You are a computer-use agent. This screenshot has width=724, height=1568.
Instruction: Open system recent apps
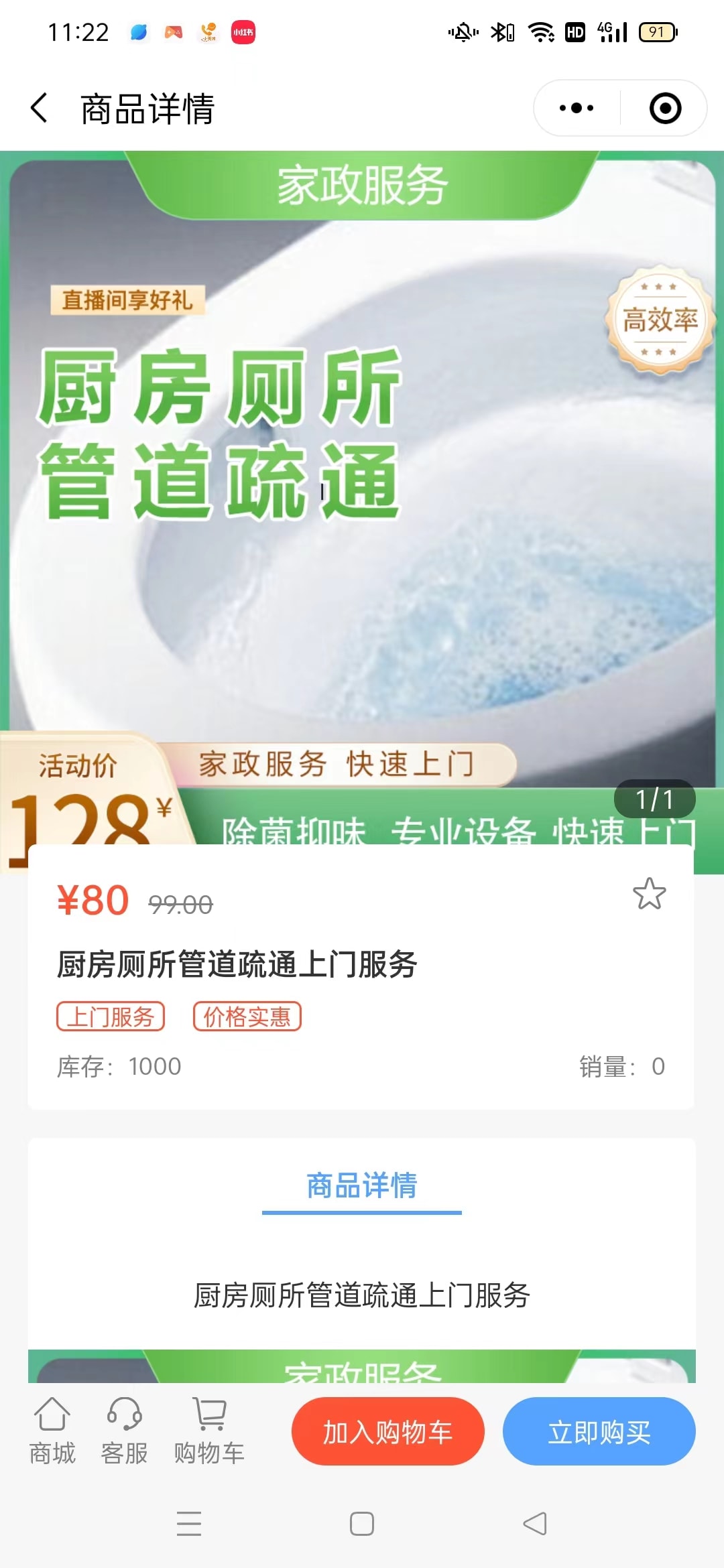click(189, 1524)
